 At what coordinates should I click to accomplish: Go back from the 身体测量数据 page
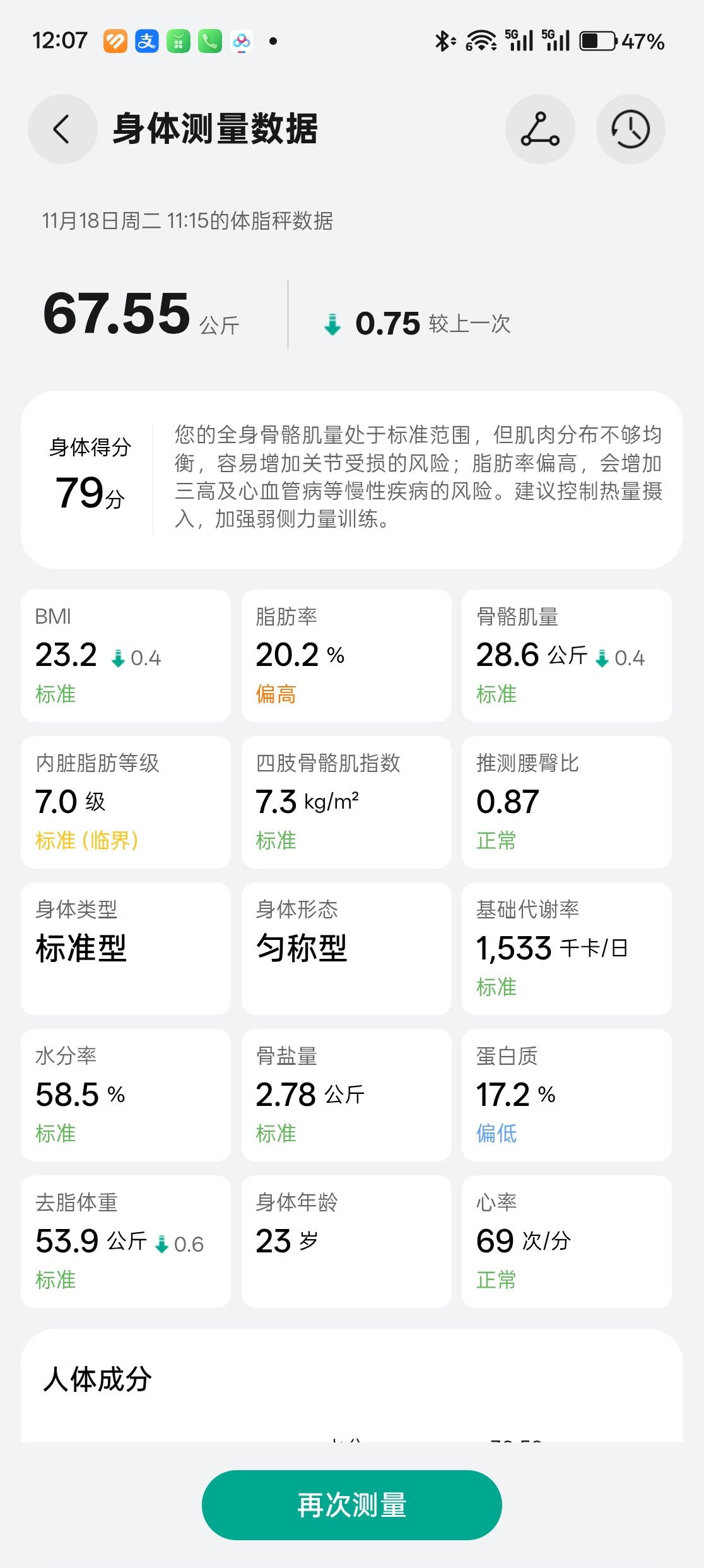pyautogui.click(x=62, y=129)
